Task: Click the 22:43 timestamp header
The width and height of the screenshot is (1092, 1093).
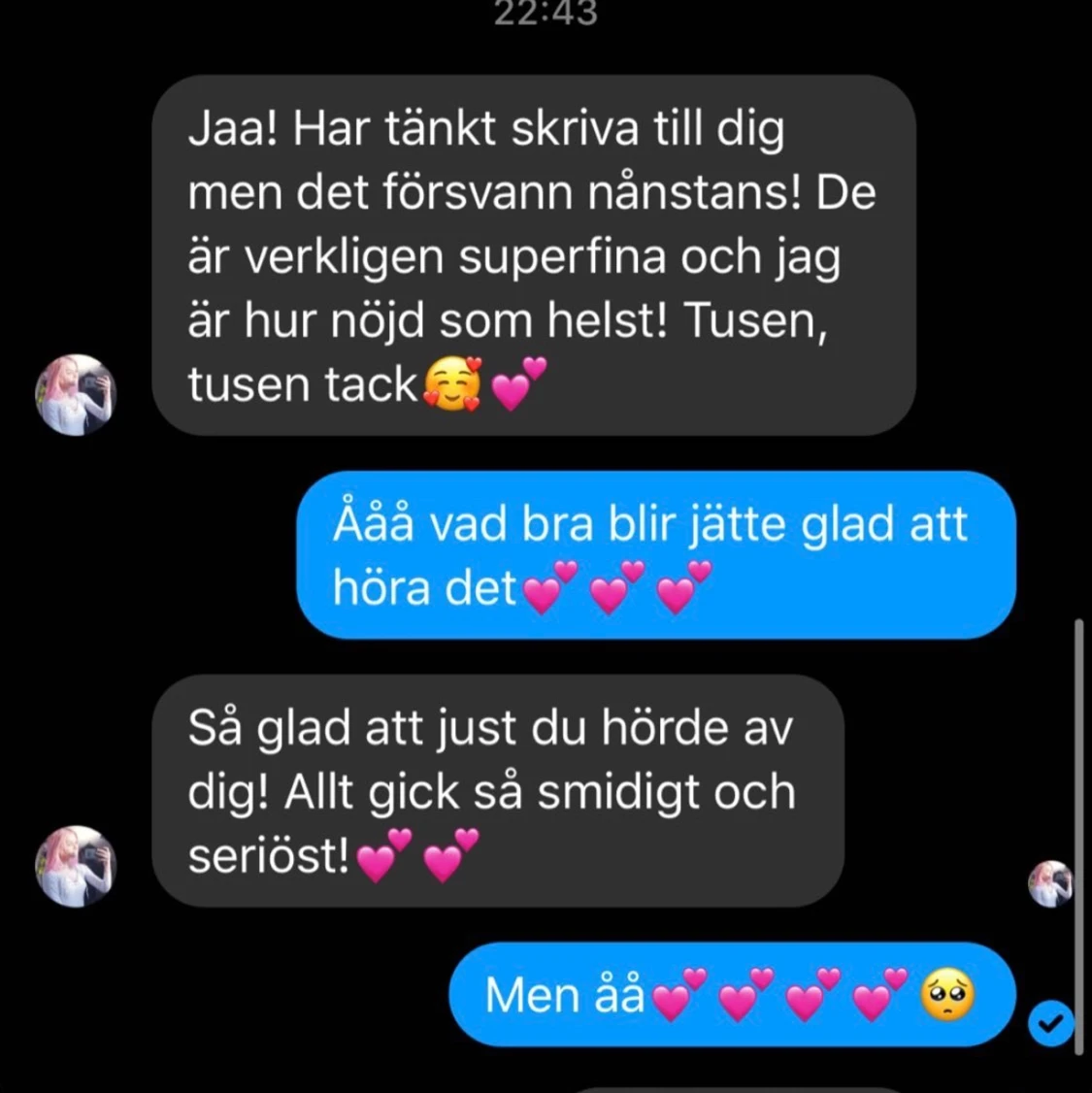Action: click(x=546, y=14)
